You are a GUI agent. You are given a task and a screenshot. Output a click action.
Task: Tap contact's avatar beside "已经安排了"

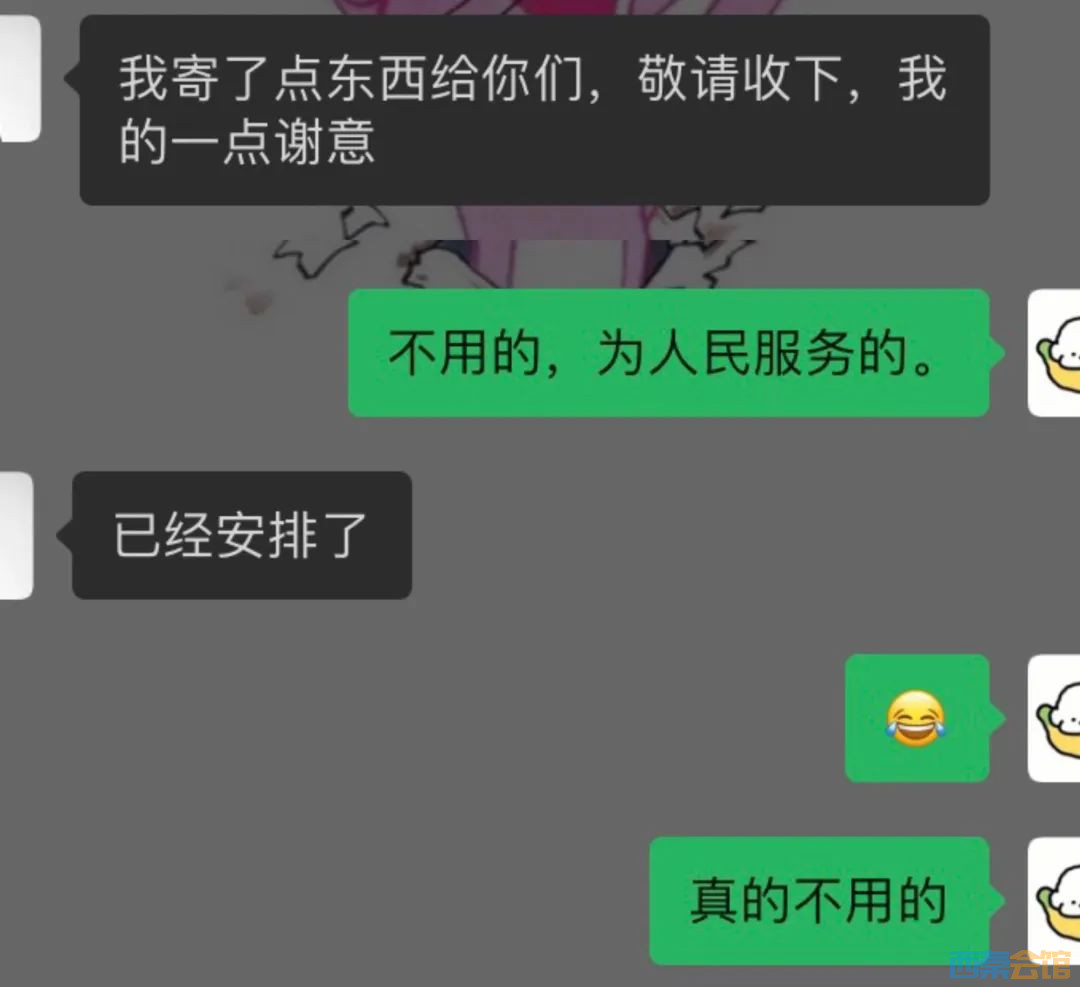[x=16, y=536]
